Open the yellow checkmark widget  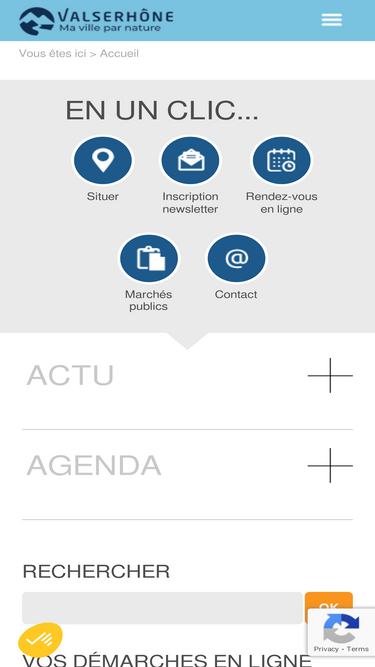[40, 640]
